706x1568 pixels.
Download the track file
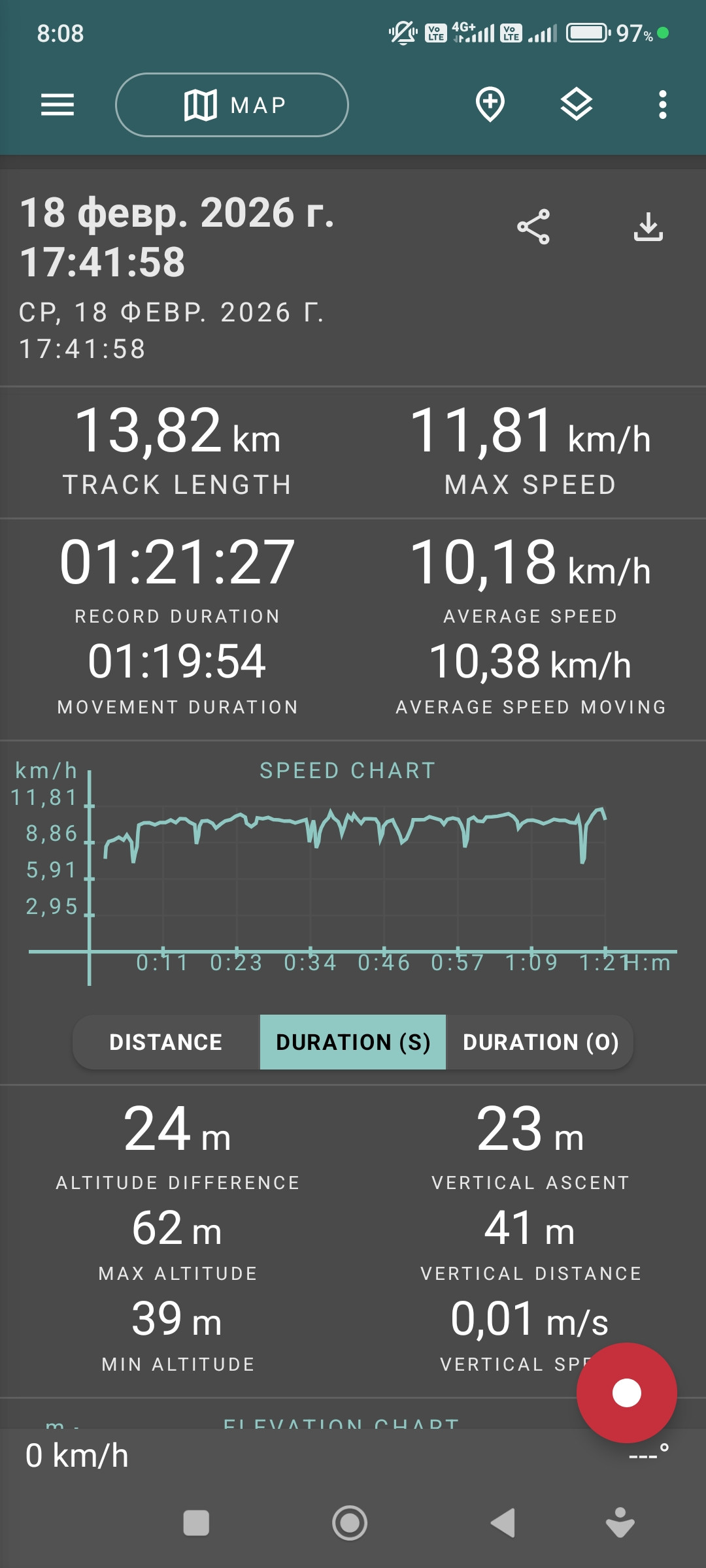click(648, 227)
